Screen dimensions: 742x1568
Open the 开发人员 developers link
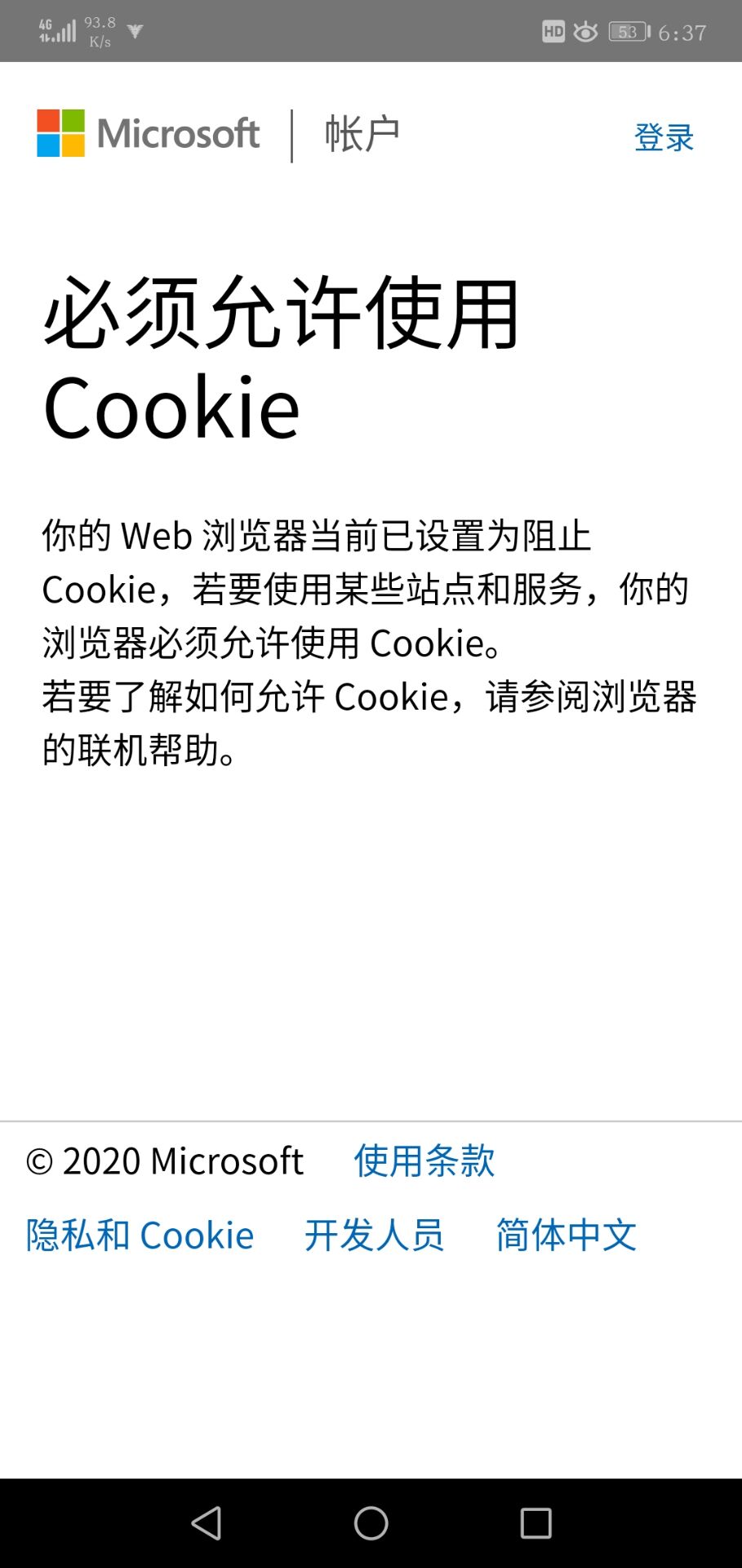[374, 1235]
